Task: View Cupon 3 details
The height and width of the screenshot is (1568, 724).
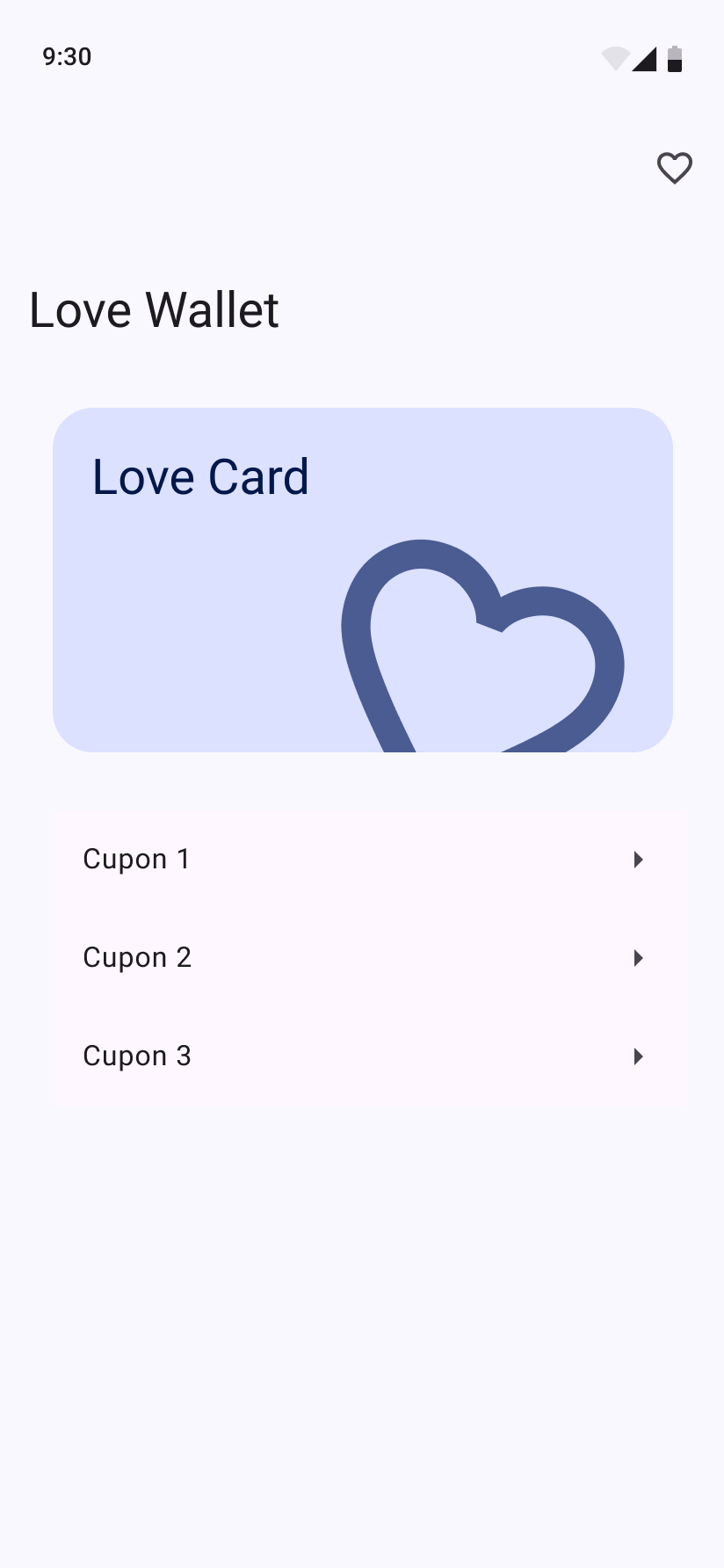Action: point(362,1056)
